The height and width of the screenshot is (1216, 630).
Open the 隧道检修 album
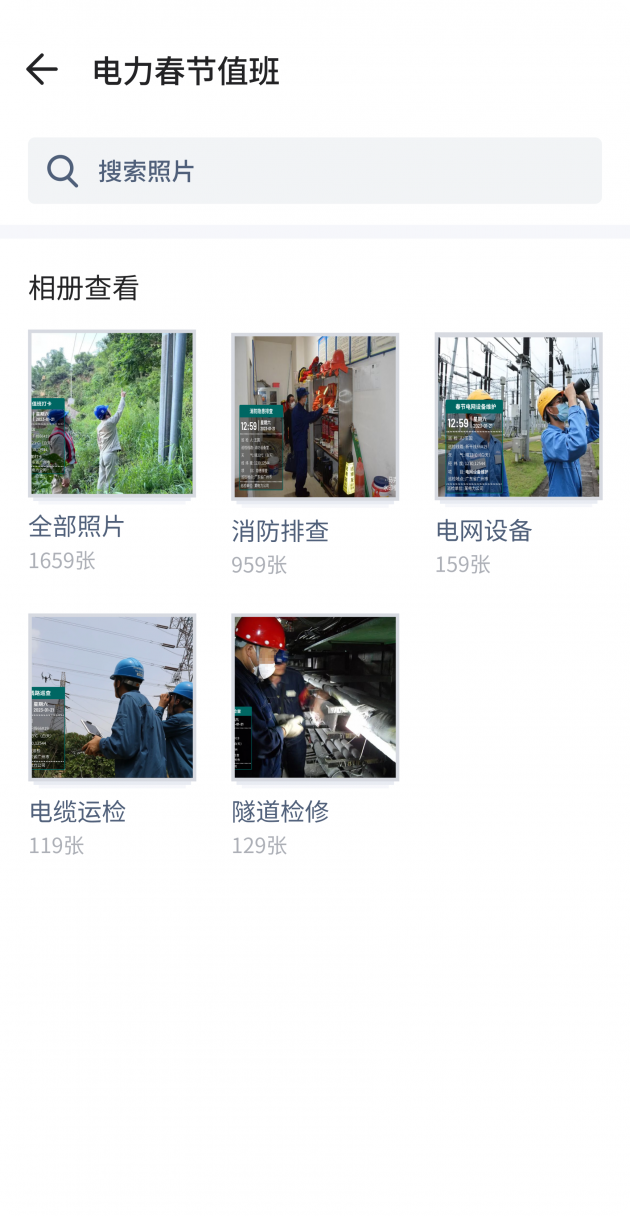pos(315,697)
